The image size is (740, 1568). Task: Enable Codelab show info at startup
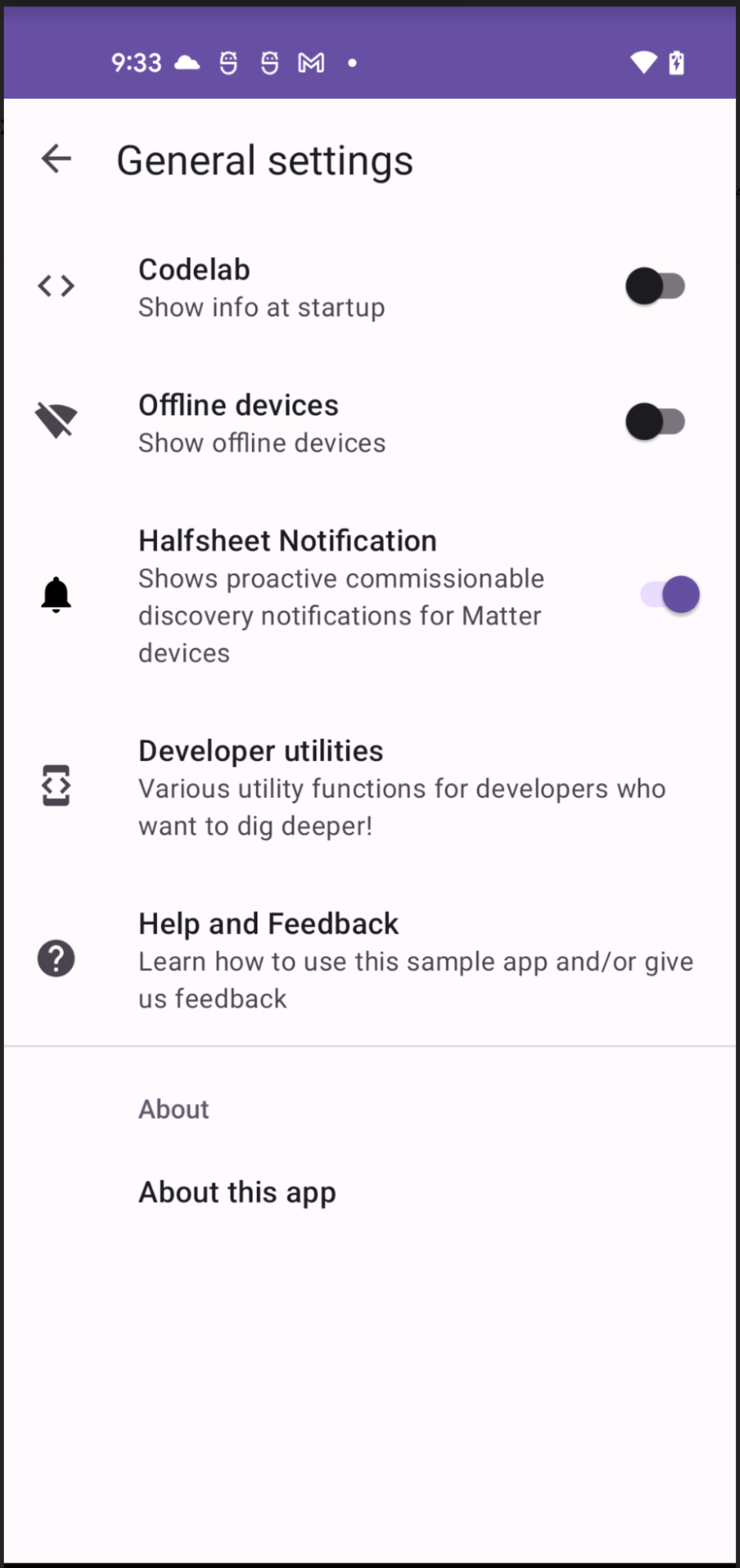pyautogui.click(x=655, y=286)
